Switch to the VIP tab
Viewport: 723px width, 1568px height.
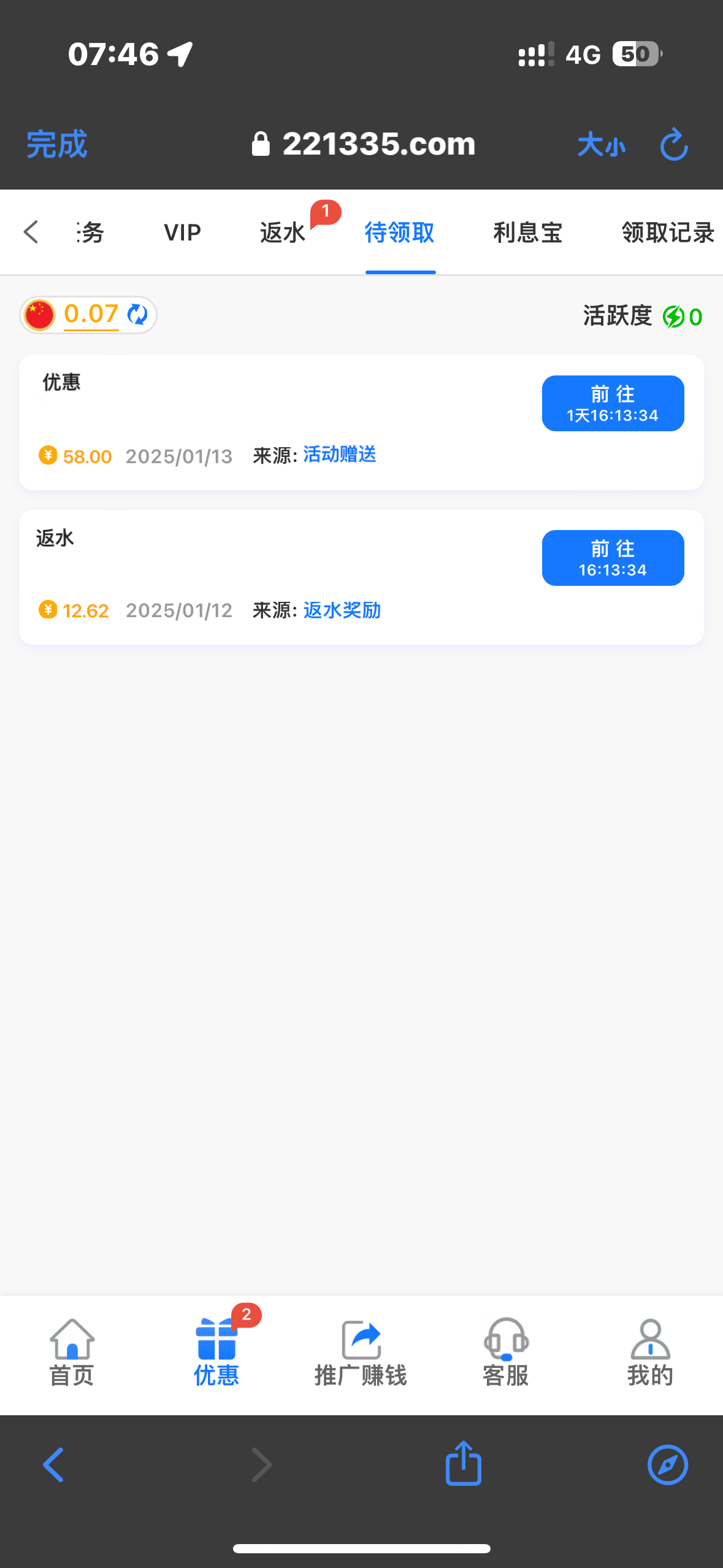(182, 233)
